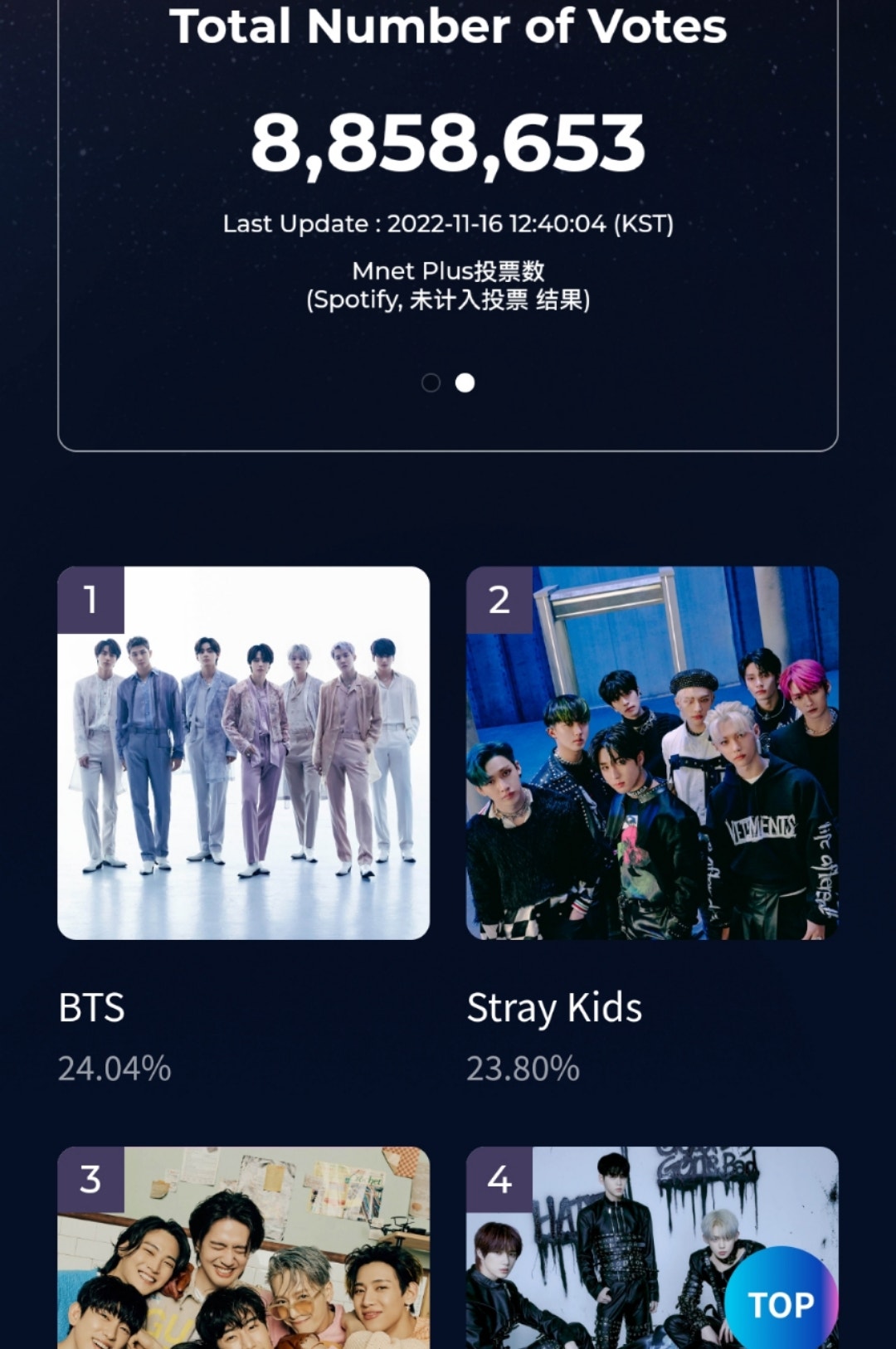The width and height of the screenshot is (896, 1349).
Task: Open the BTS artist name link
Action: [91, 1010]
